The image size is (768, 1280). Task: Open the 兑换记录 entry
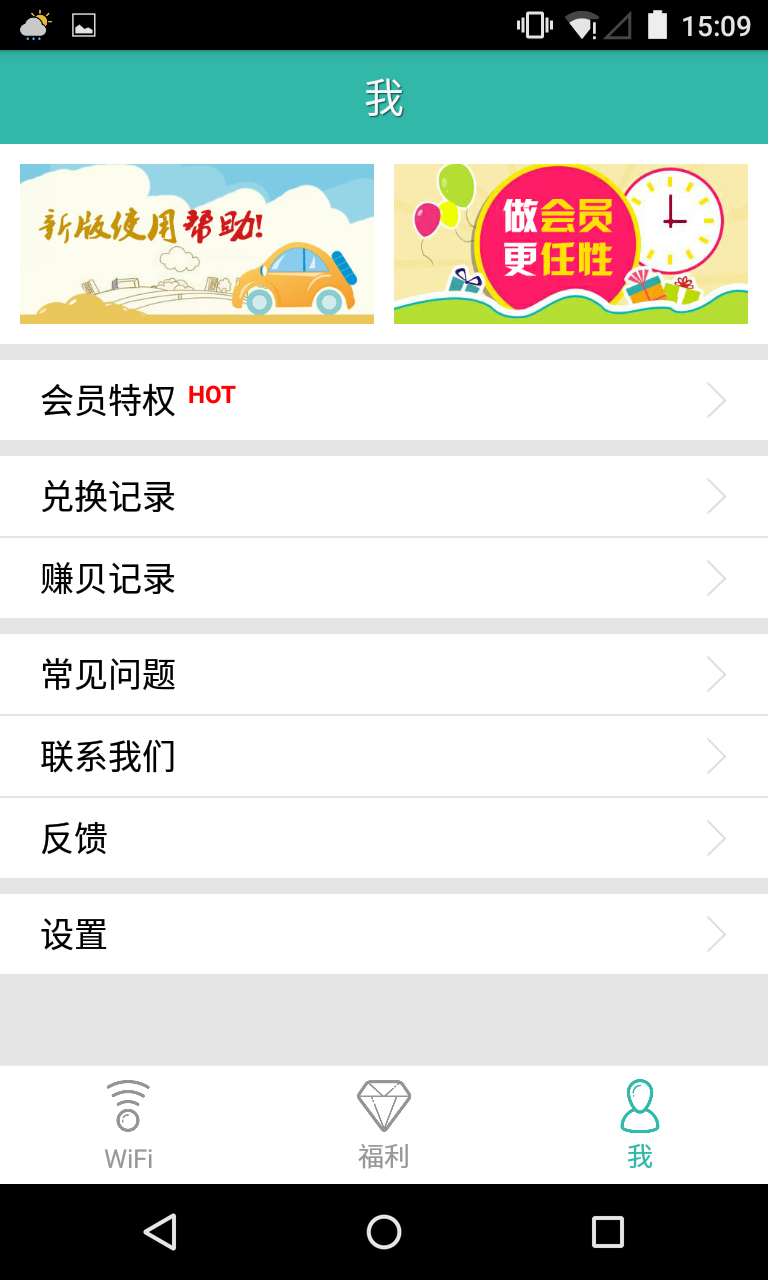click(x=384, y=497)
